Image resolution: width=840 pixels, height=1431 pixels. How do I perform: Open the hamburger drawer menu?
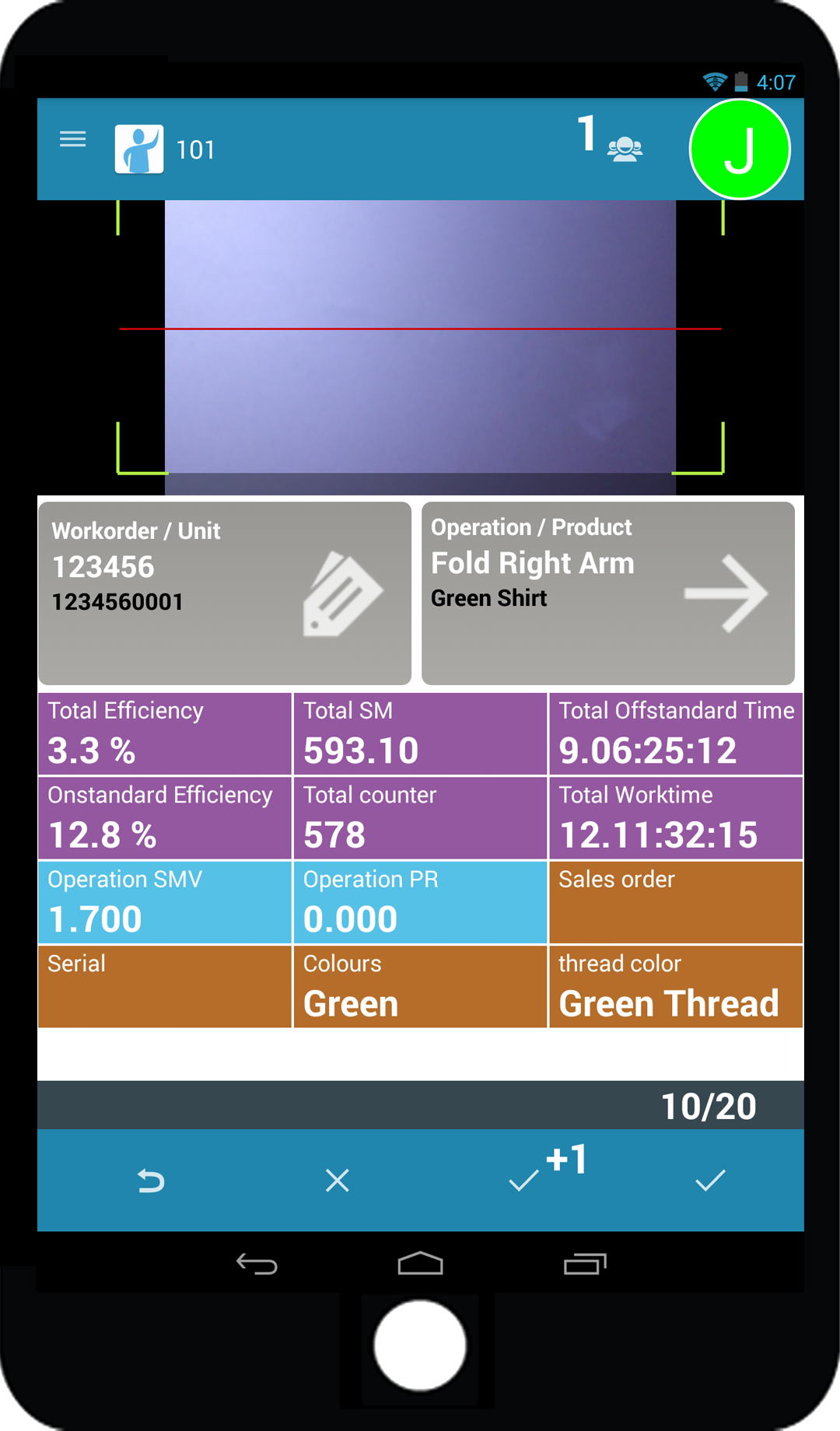pos(73,139)
